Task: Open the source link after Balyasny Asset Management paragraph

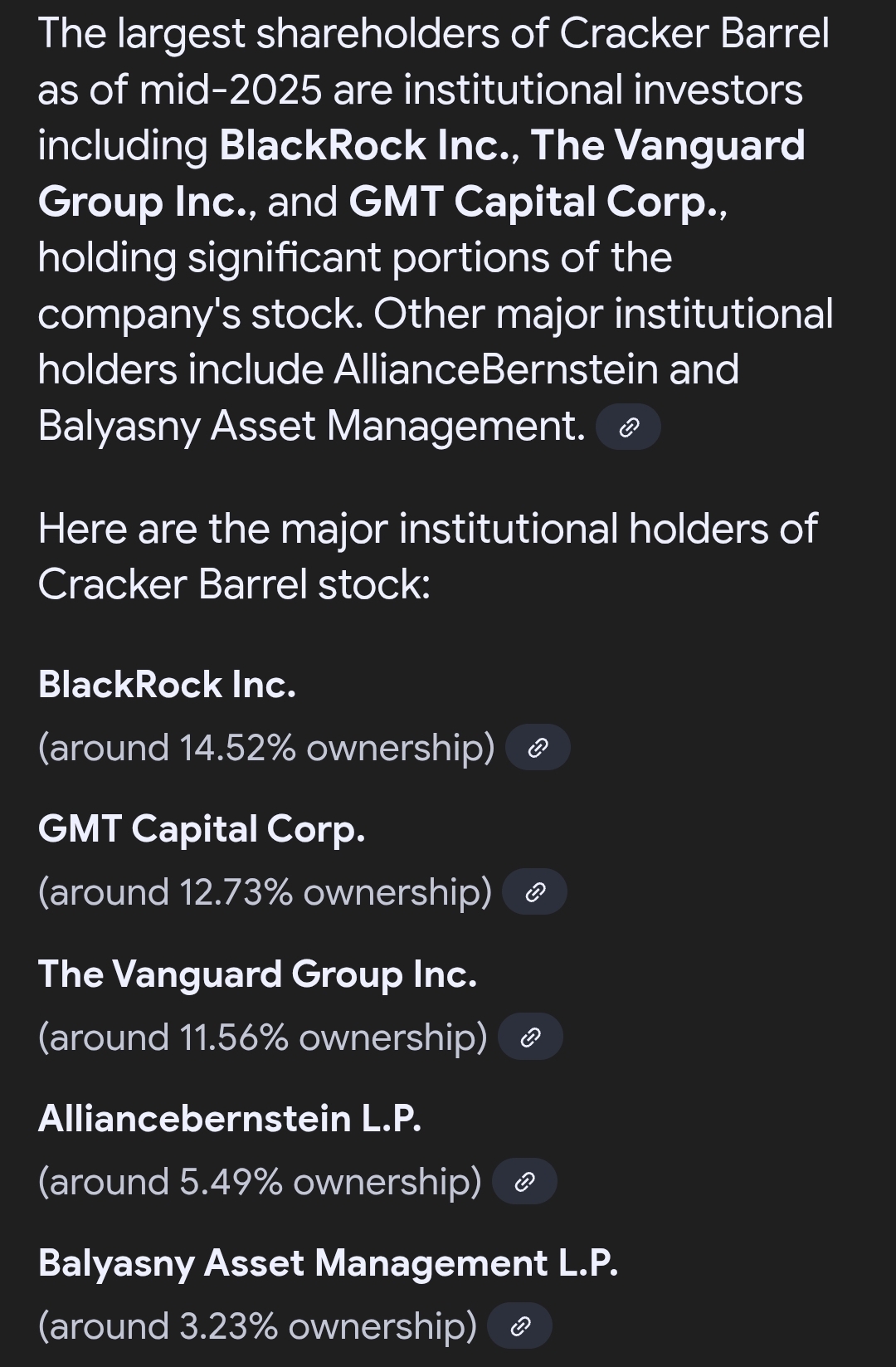Action: (x=628, y=427)
